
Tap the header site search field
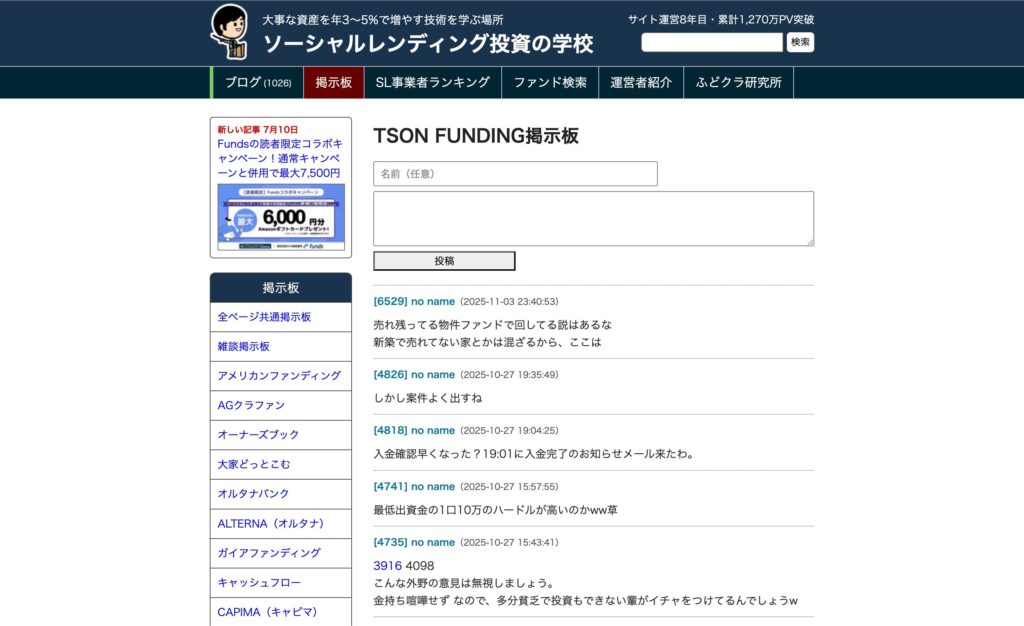[x=711, y=42]
